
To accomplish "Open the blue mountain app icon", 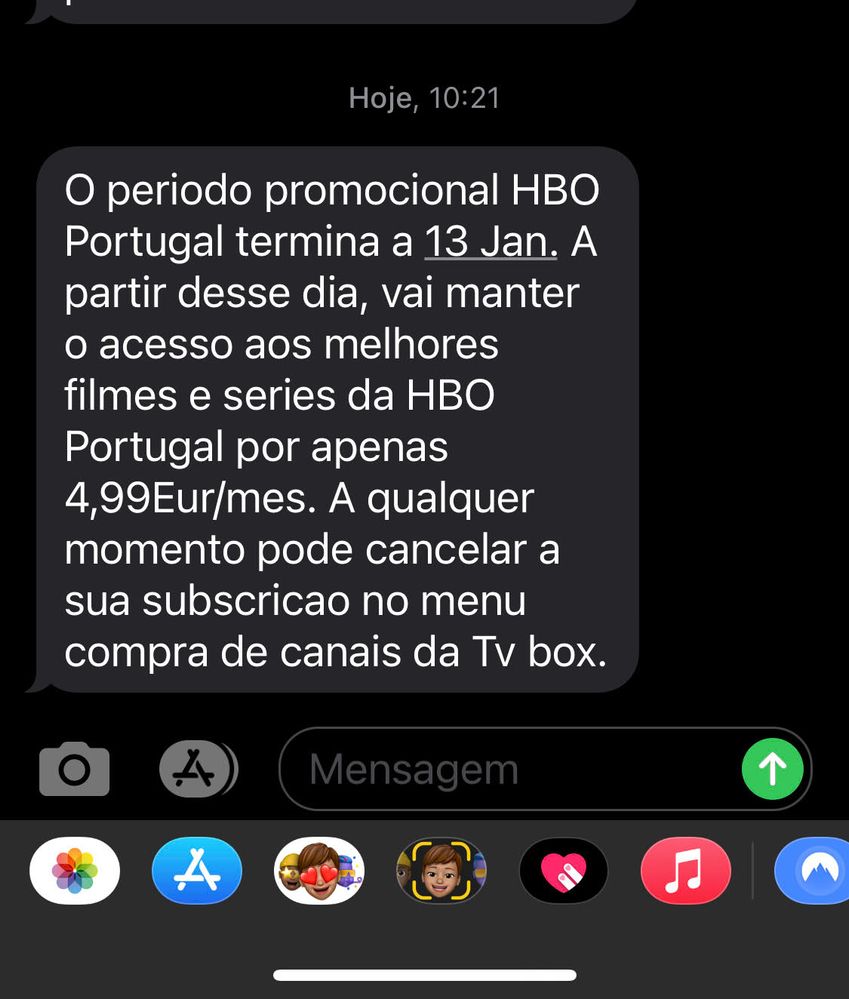I will (x=812, y=870).
